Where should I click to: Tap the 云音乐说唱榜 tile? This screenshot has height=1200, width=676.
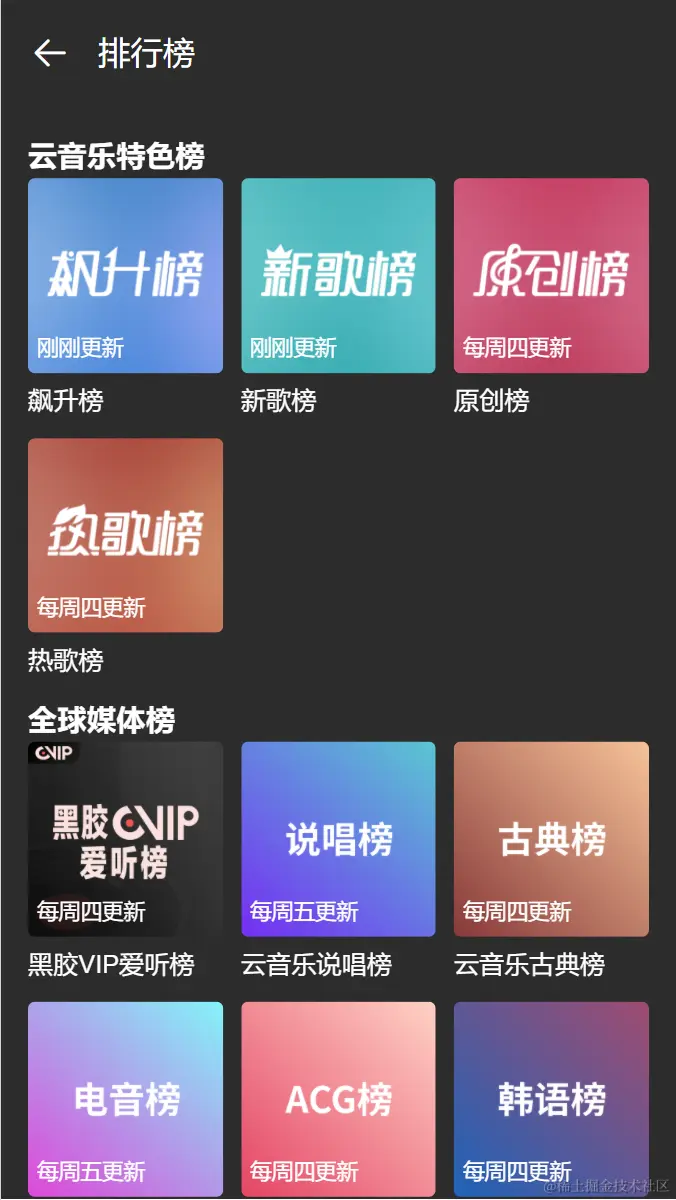[338, 839]
